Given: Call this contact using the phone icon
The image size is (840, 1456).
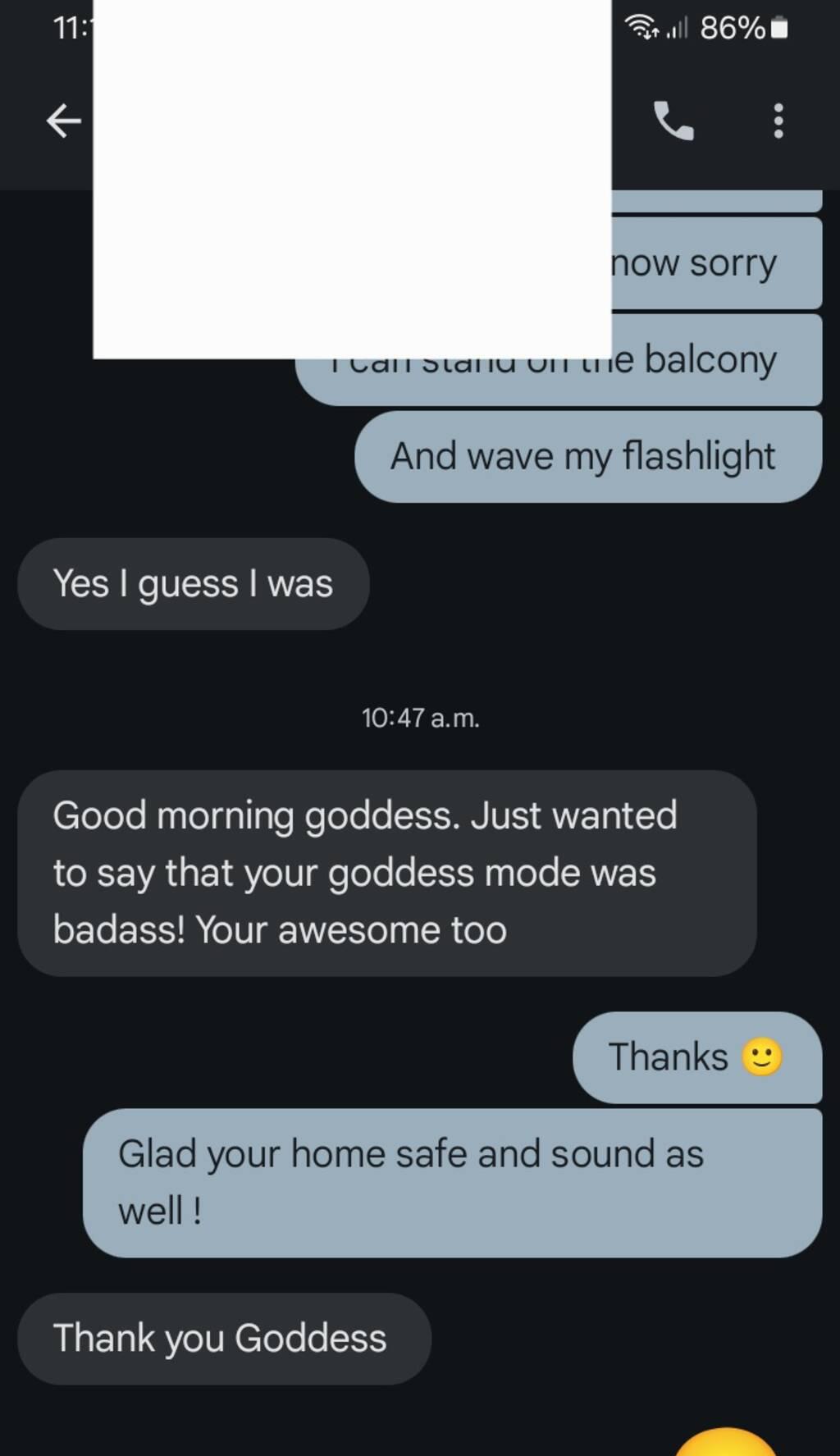Looking at the screenshot, I should tap(673, 121).
